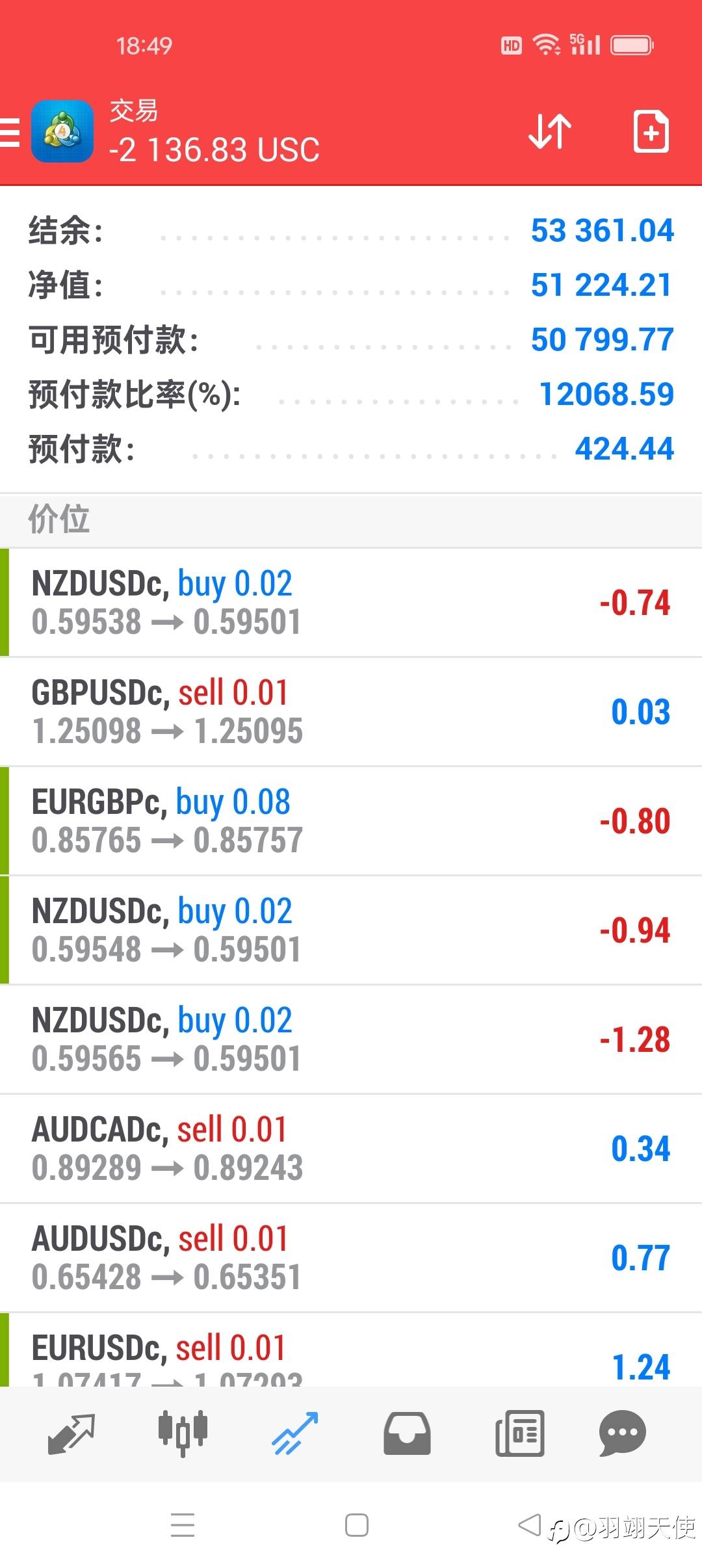This screenshot has height=1568, width=702.
Task: Open NZDUSDc buy position opened at 0.59538
Action: pos(351,603)
